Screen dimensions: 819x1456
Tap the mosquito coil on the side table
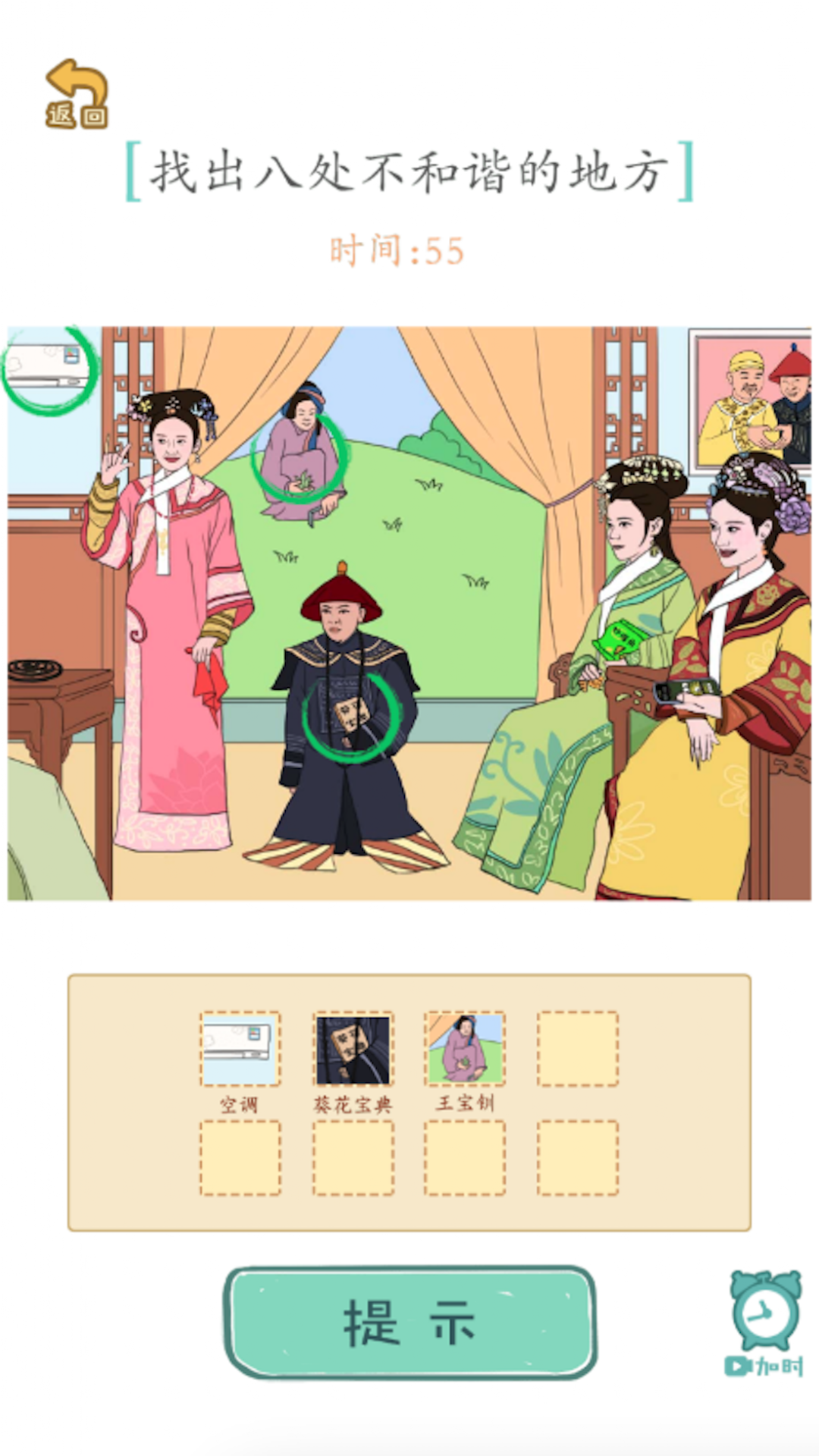[x=35, y=670]
